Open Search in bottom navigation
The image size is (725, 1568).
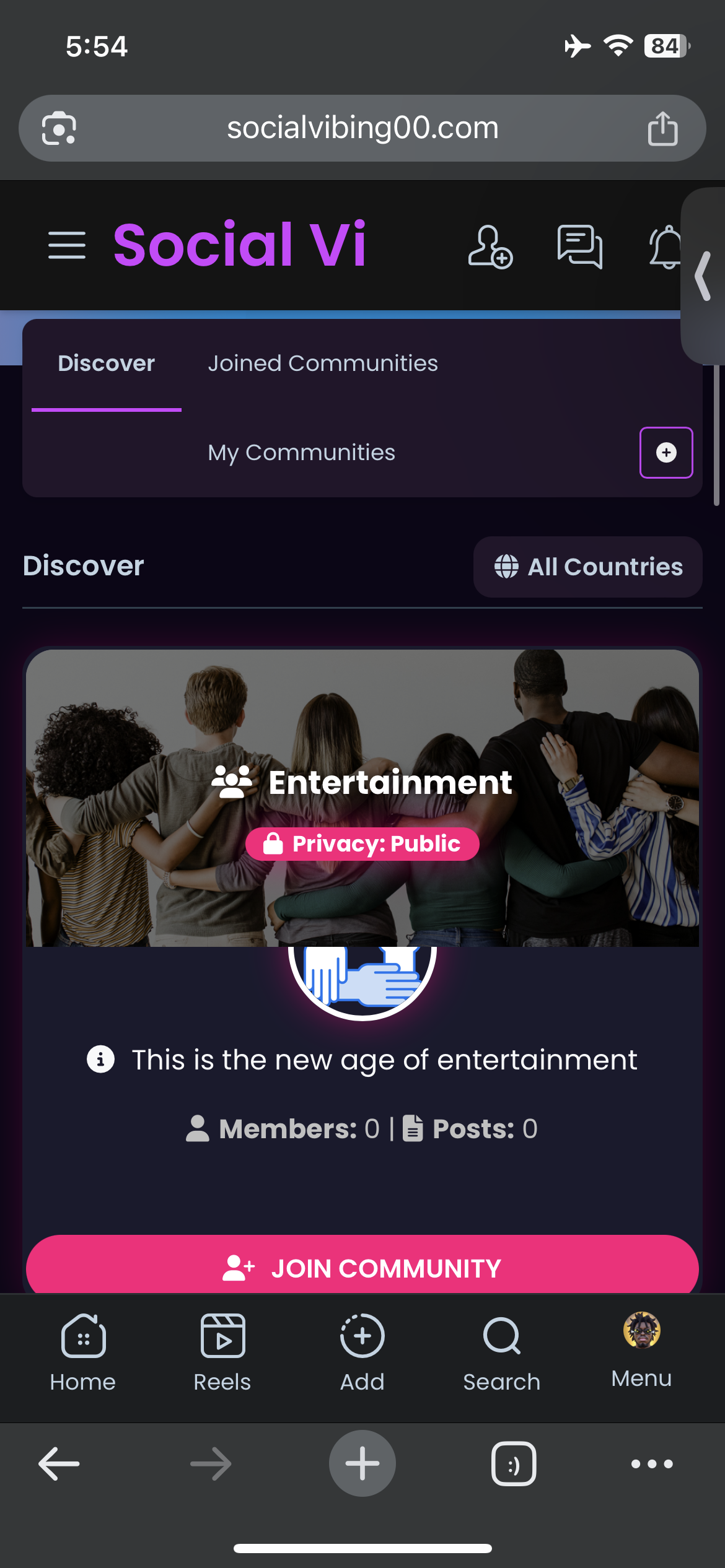click(x=501, y=1352)
